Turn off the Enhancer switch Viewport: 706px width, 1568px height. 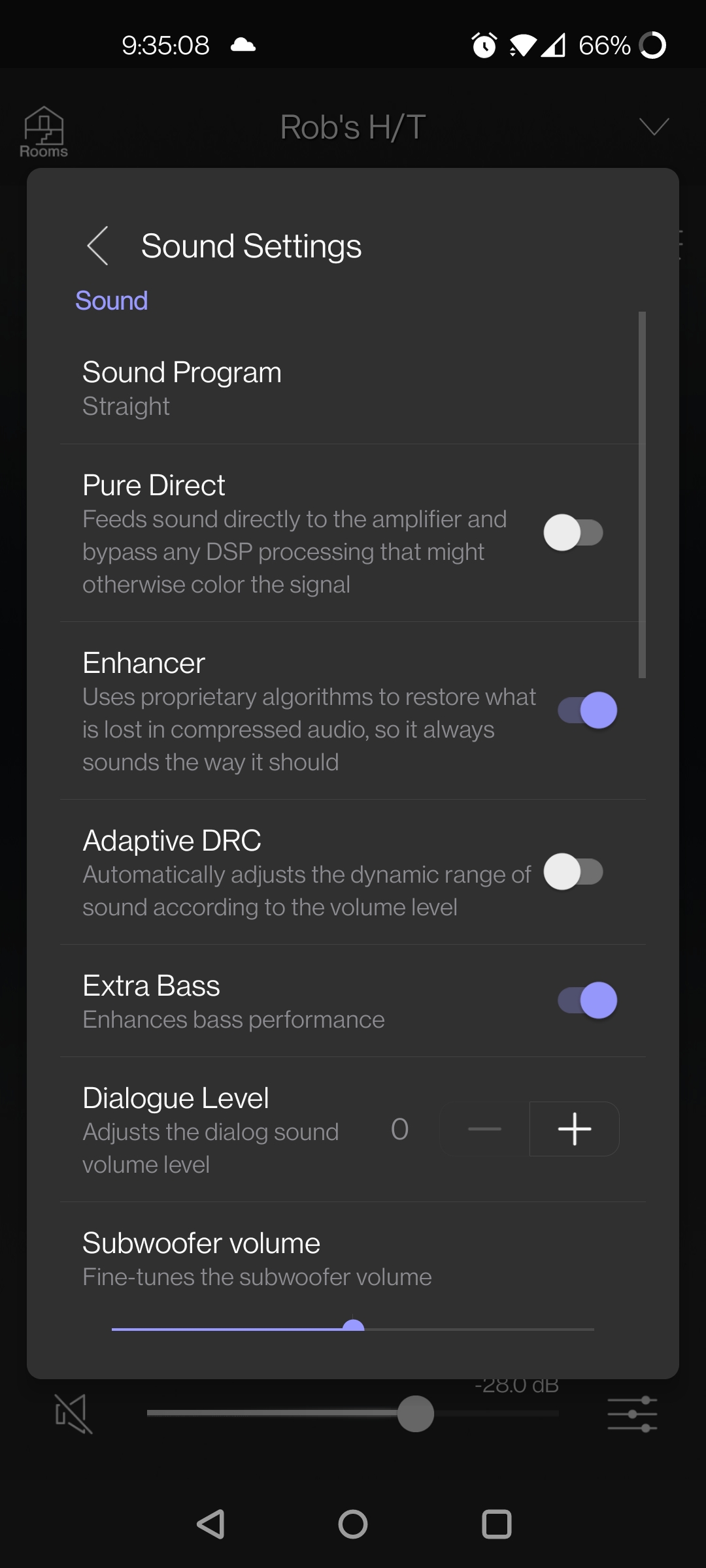pyautogui.click(x=587, y=711)
